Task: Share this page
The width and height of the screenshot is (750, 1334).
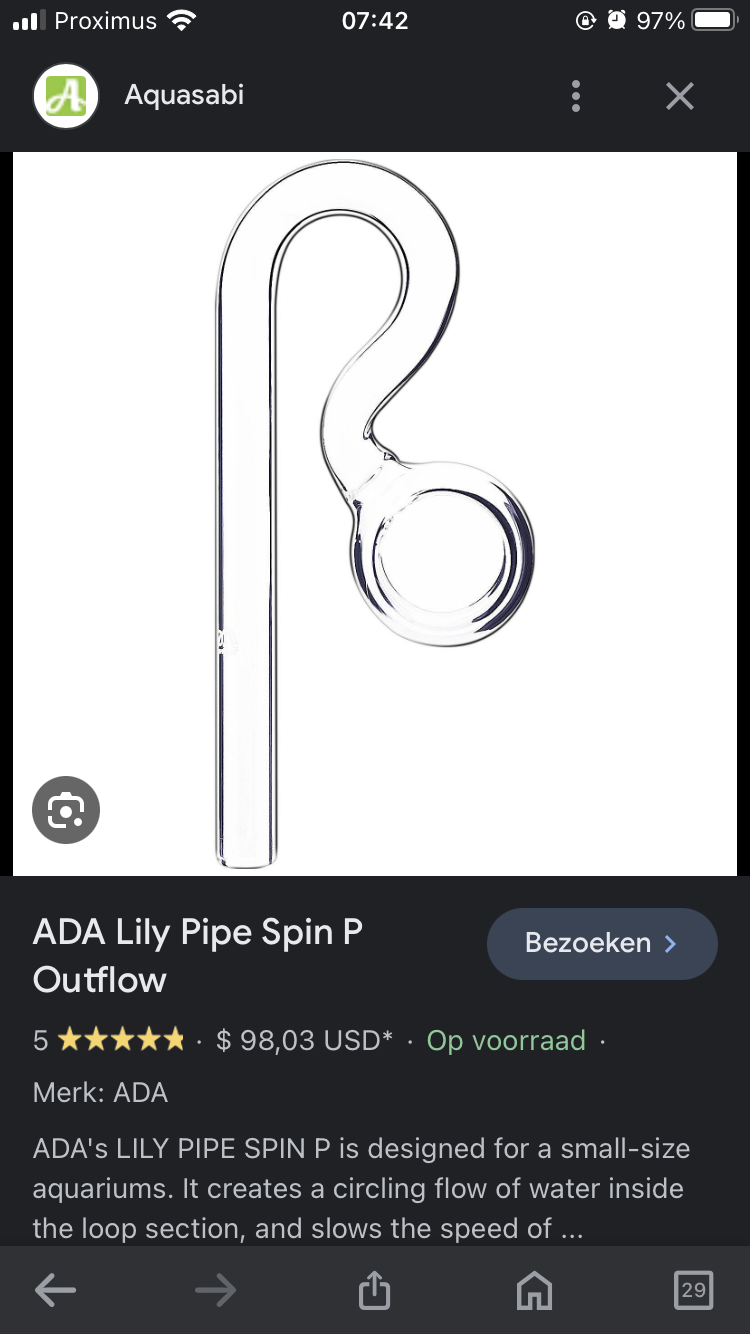Action: pyautogui.click(x=374, y=1290)
